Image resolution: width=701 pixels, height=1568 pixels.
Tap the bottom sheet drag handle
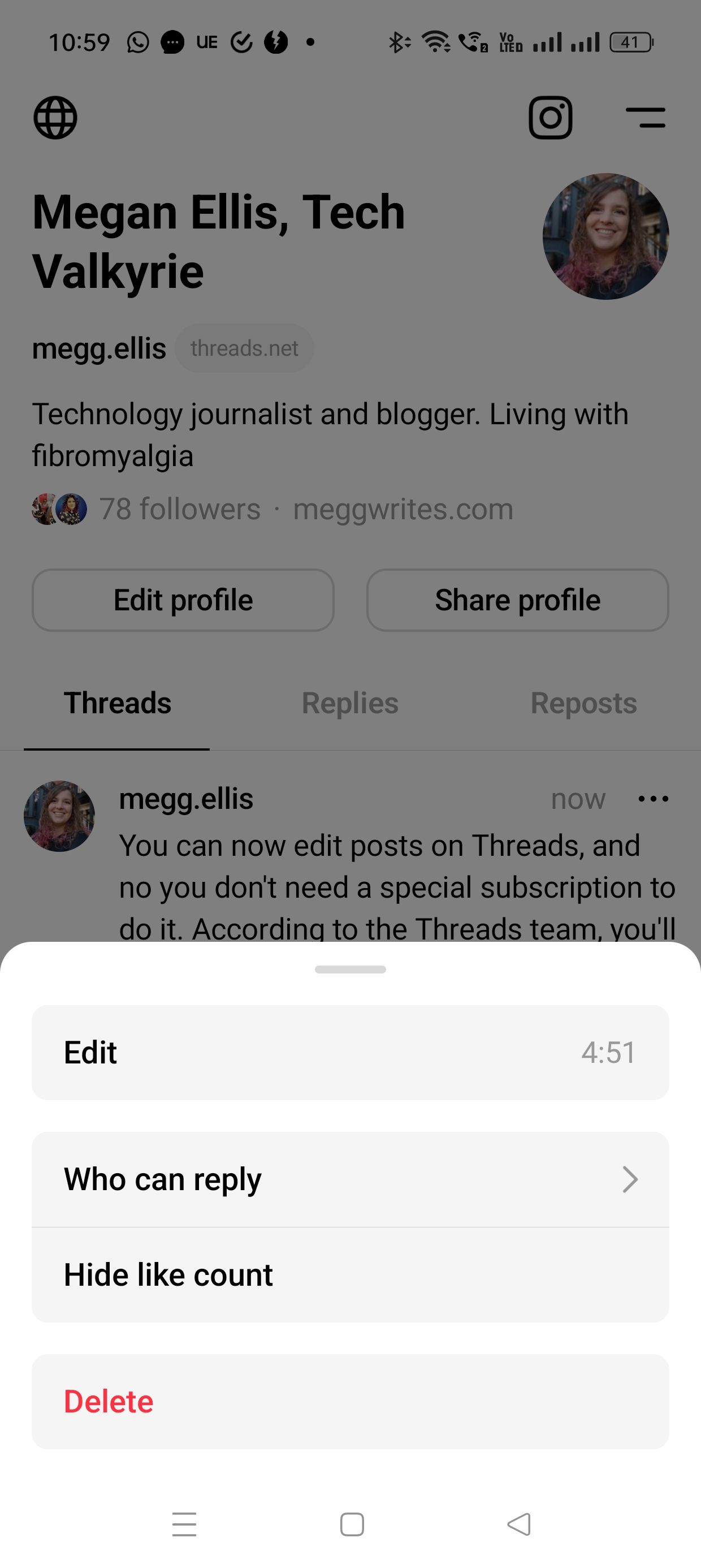click(350, 969)
